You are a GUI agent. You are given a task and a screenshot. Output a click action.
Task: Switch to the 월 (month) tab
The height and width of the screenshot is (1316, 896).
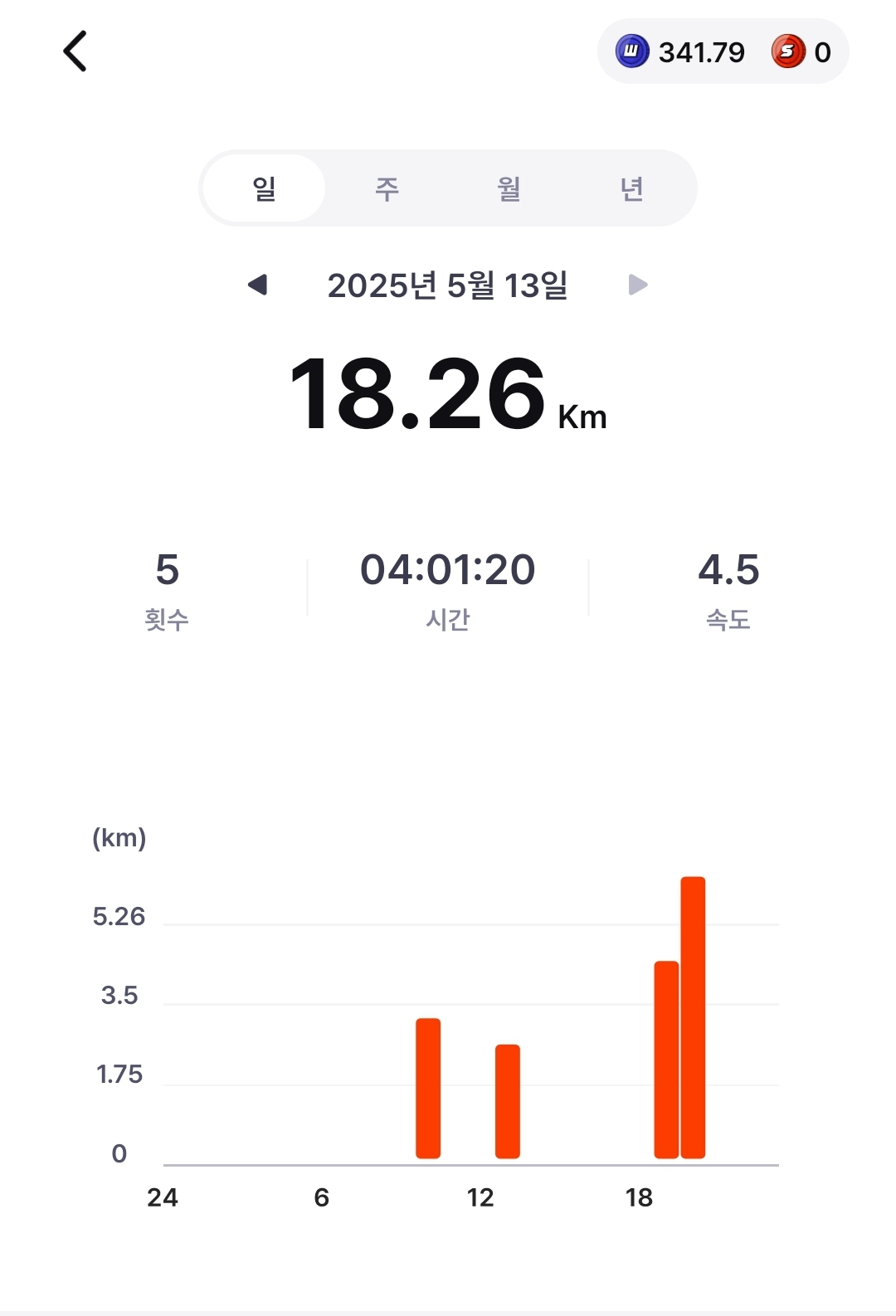click(x=509, y=188)
